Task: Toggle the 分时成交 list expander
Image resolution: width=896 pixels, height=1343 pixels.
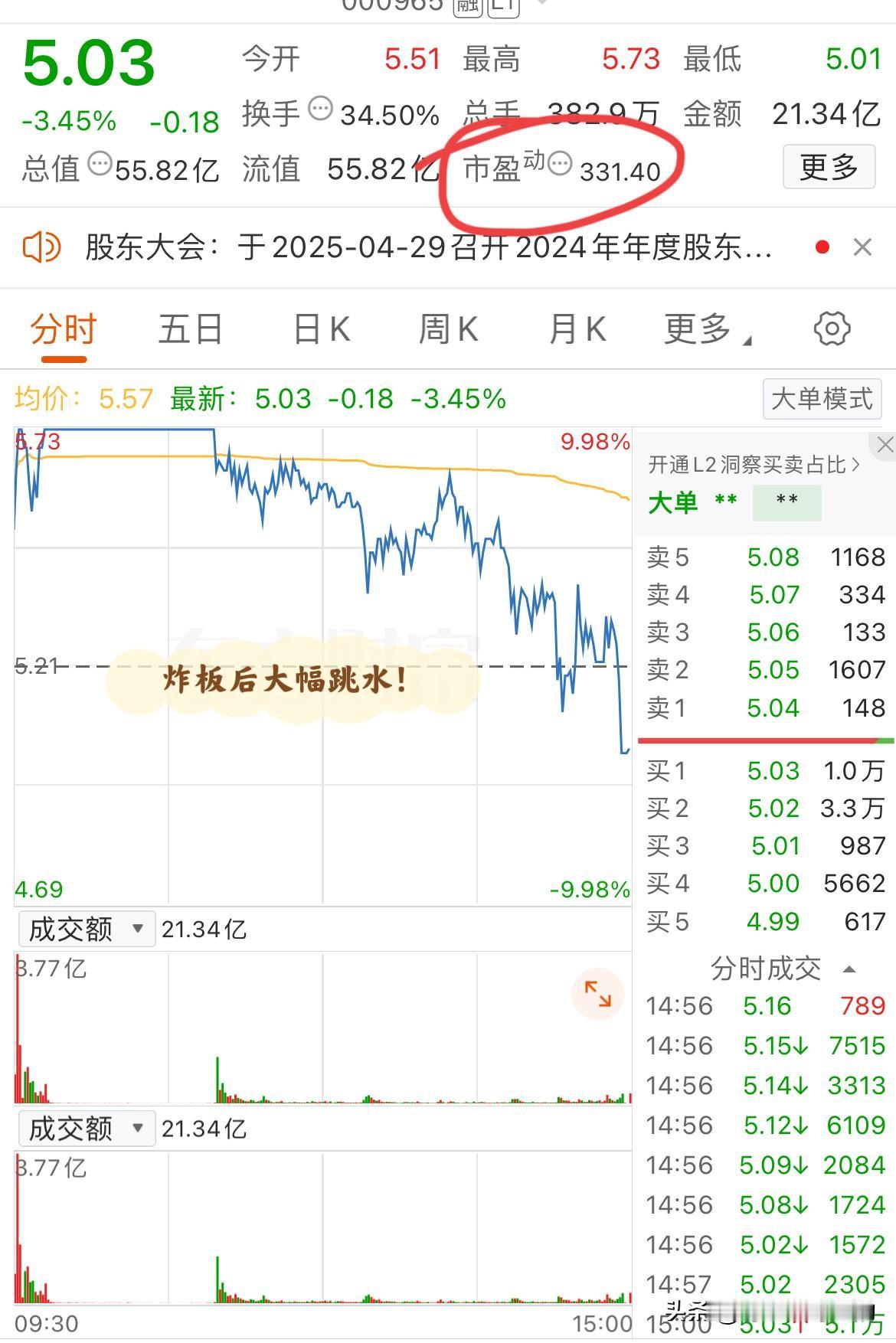Action: tap(849, 969)
